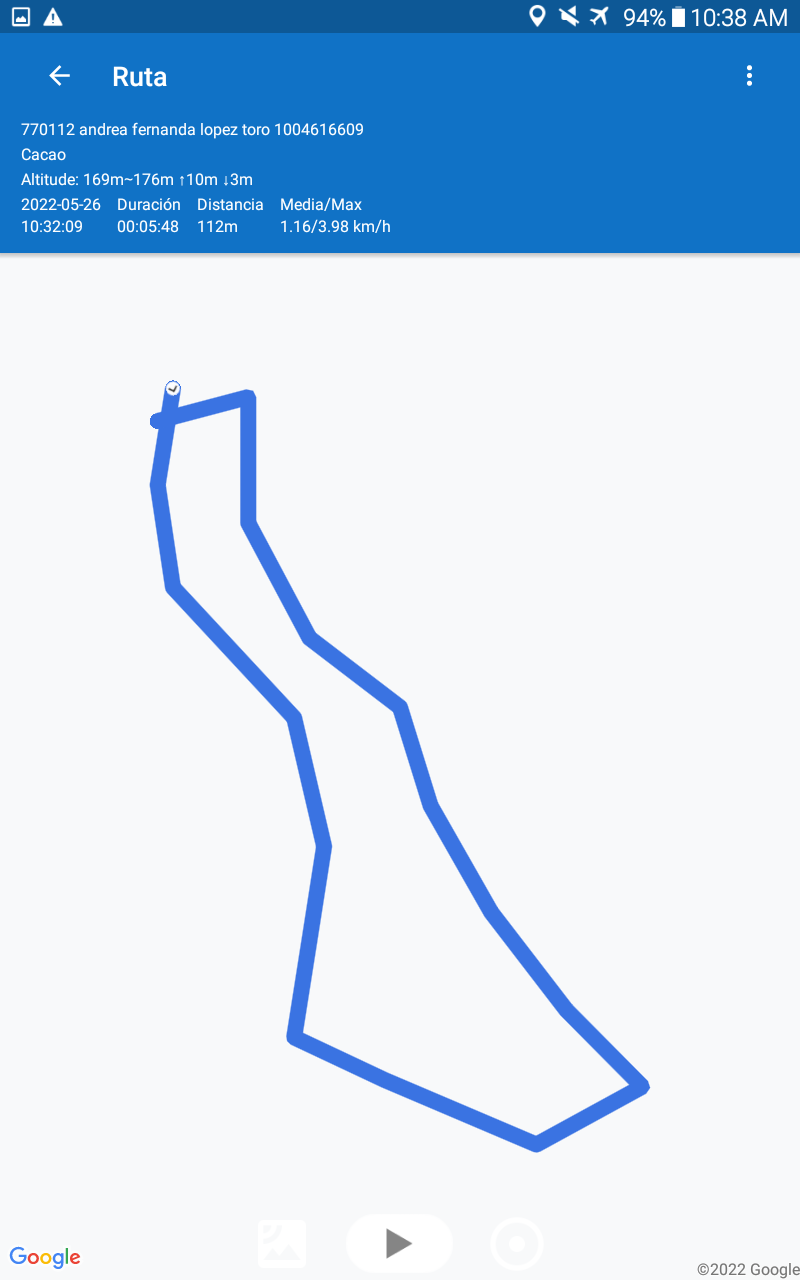Tap the route end marker

[173, 388]
